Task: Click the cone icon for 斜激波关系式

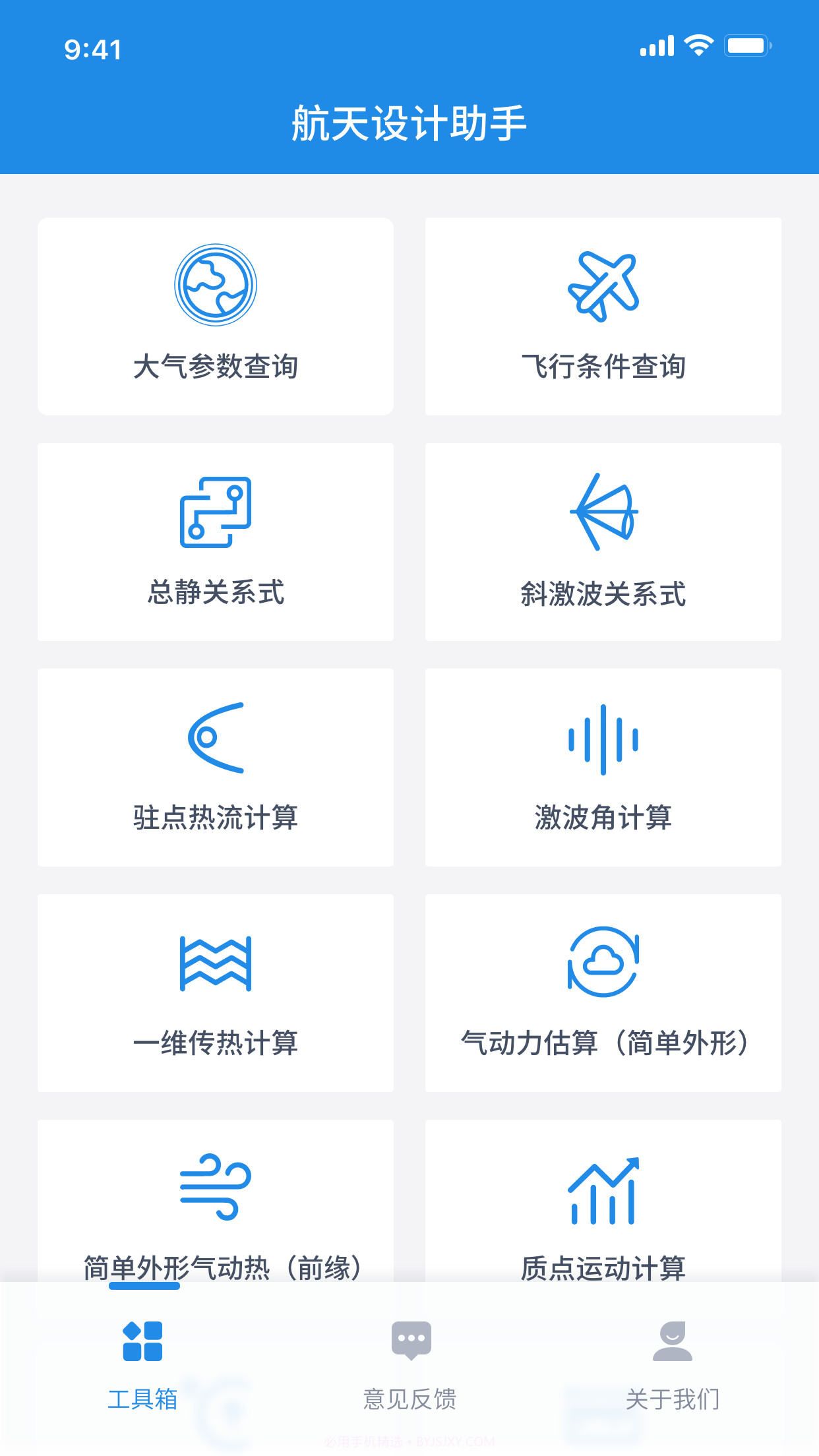Action: pyautogui.click(x=603, y=516)
